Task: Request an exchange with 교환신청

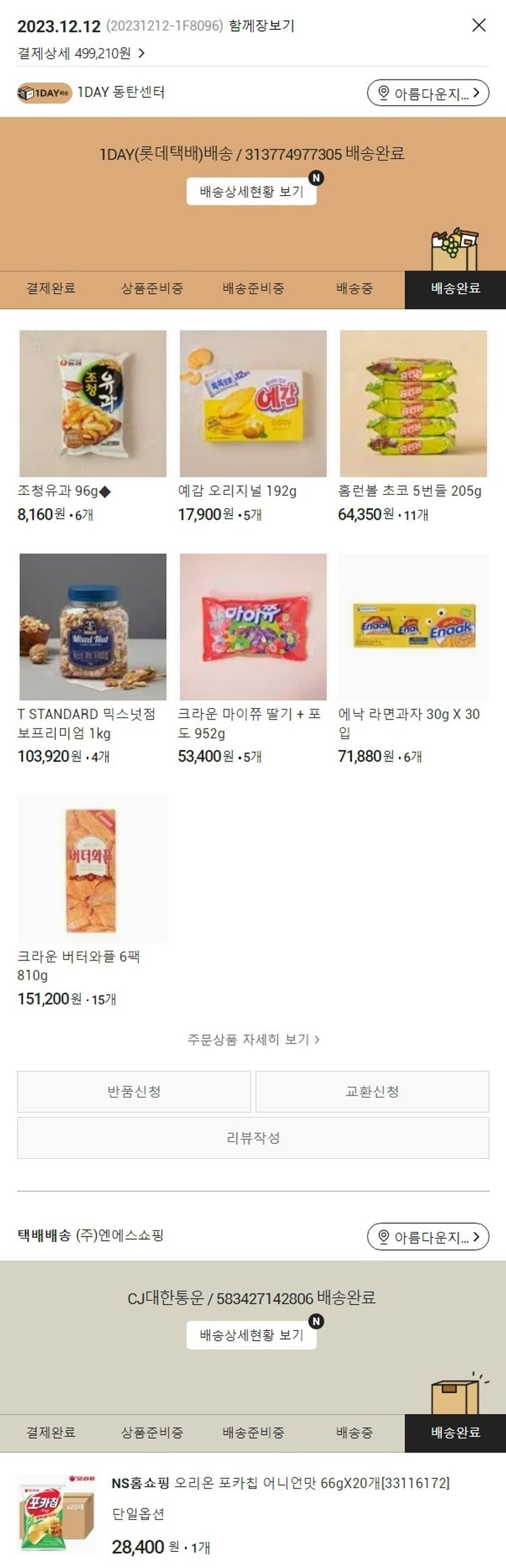Action: [x=372, y=1091]
